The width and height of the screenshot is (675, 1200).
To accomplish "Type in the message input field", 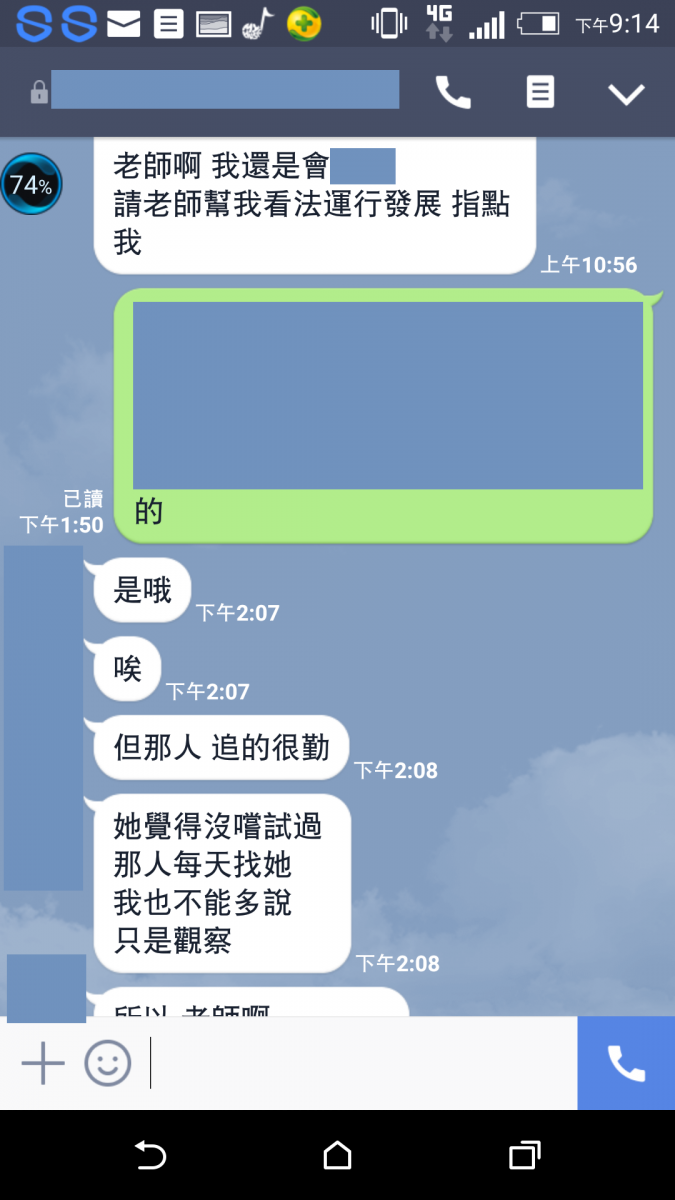I will [360, 1063].
